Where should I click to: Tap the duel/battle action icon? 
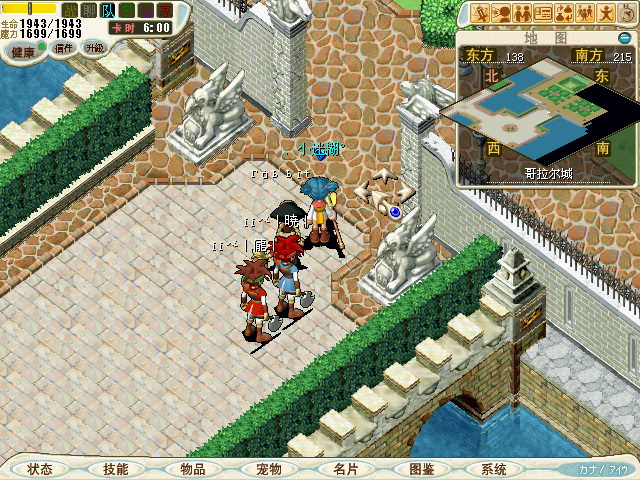479,14
